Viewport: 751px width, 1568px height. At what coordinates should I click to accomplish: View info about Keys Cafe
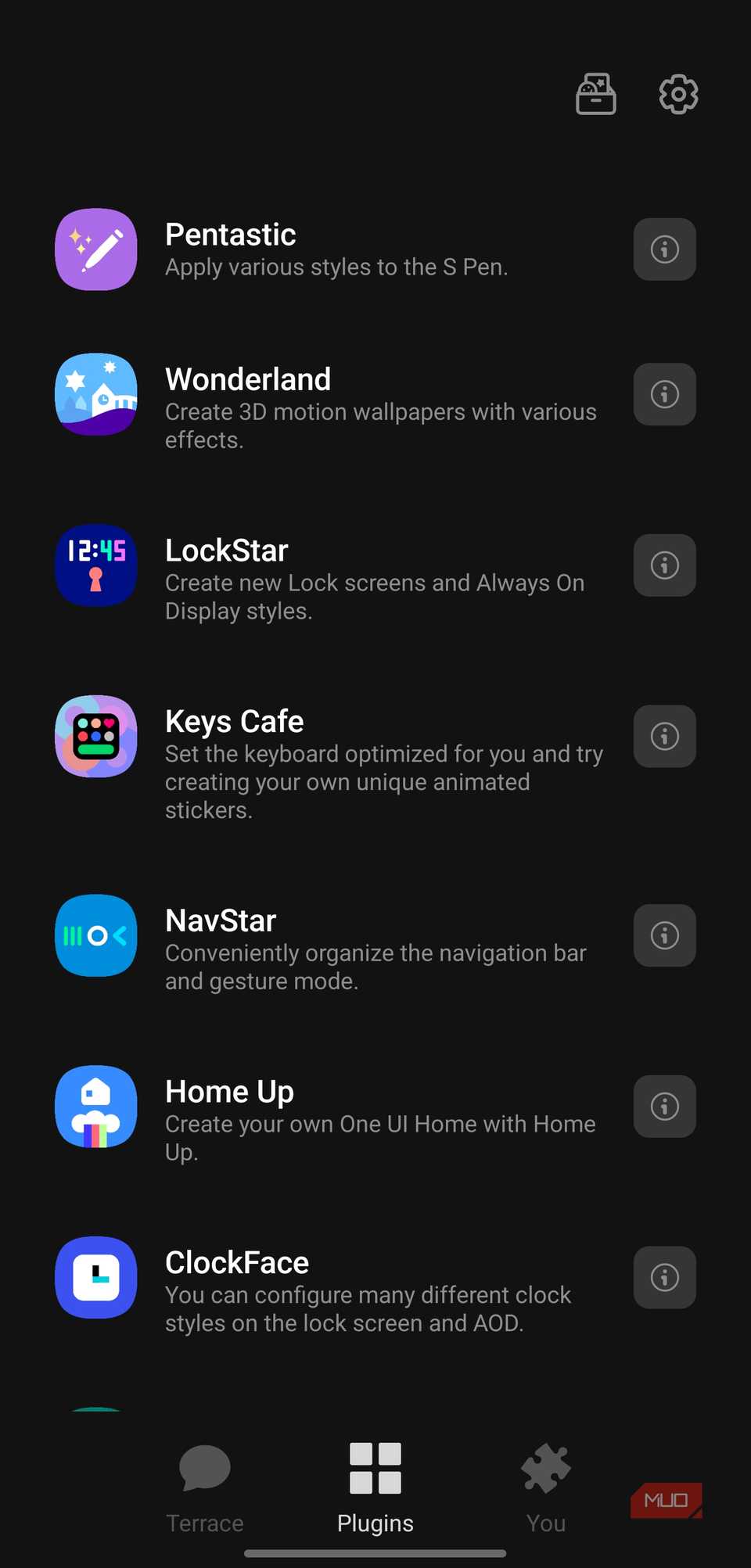pyautogui.click(x=664, y=736)
